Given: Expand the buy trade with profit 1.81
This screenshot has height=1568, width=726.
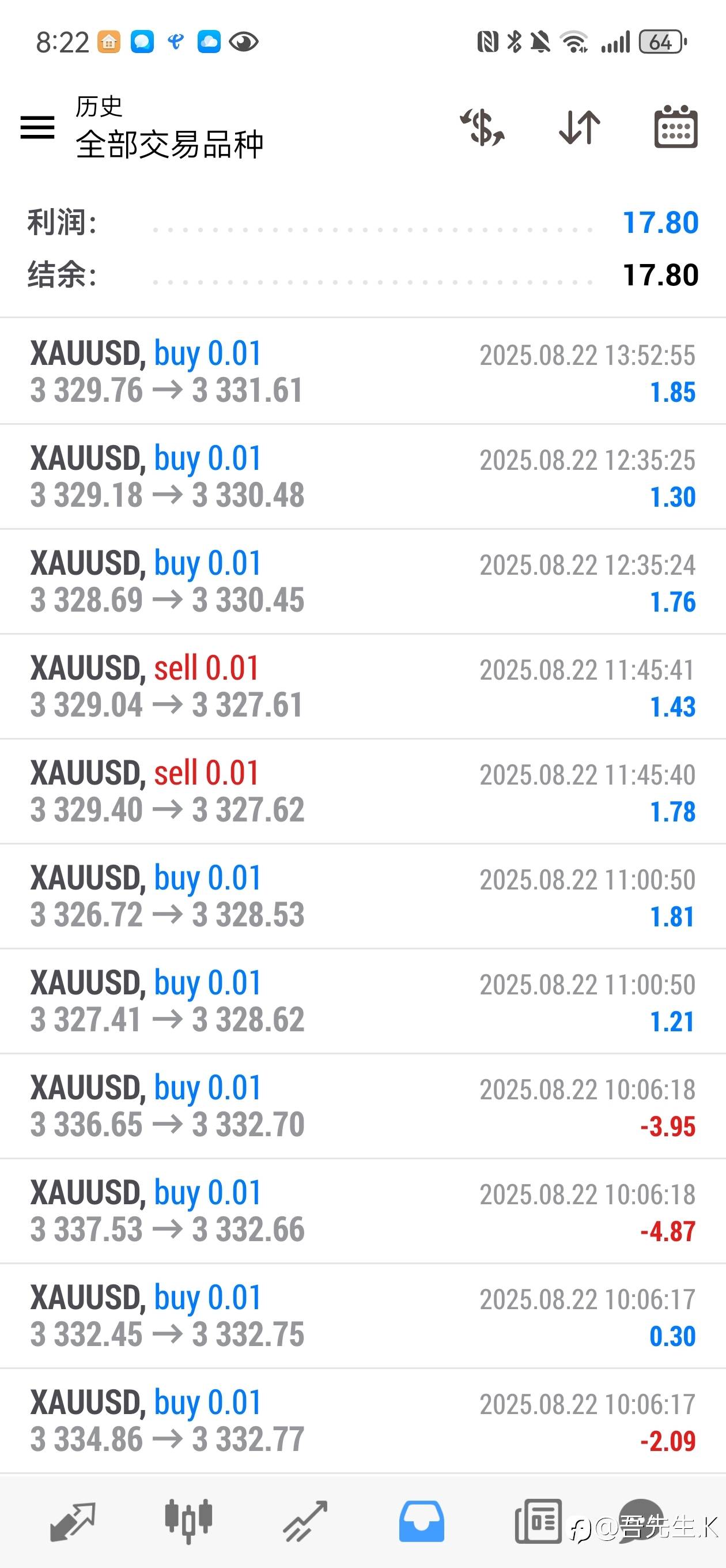Looking at the screenshot, I should coord(362,896).
